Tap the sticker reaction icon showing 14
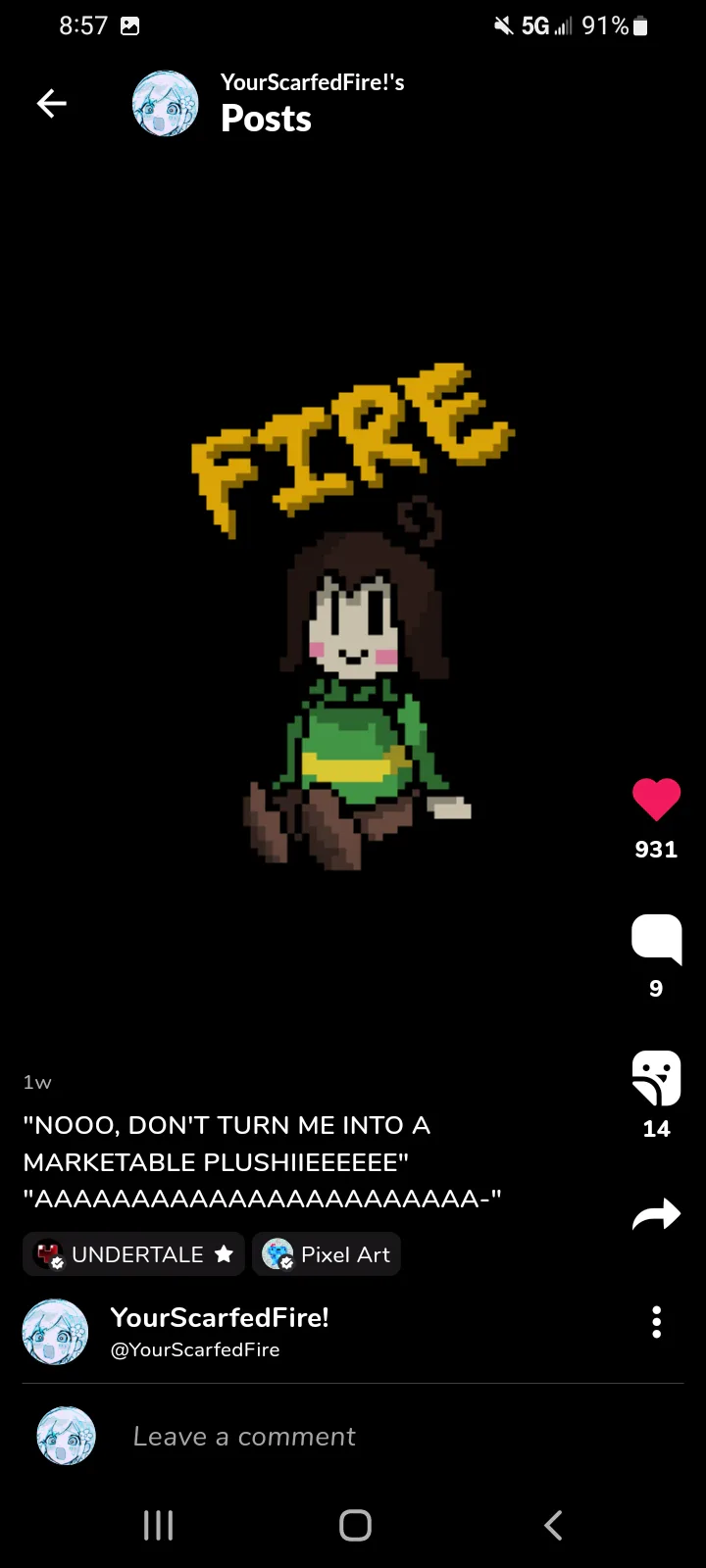 pos(656,1079)
